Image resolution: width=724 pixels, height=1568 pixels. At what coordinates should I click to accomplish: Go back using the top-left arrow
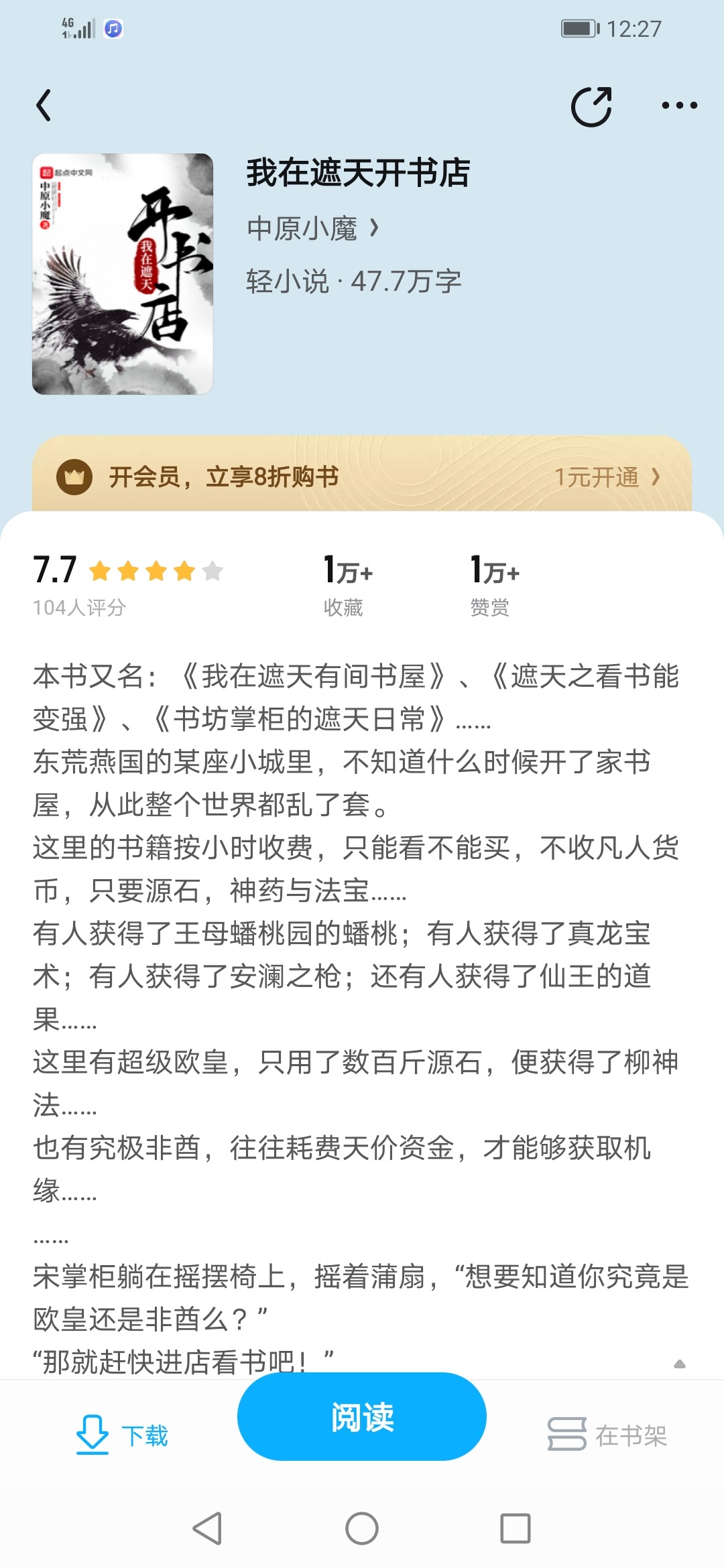(x=44, y=106)
